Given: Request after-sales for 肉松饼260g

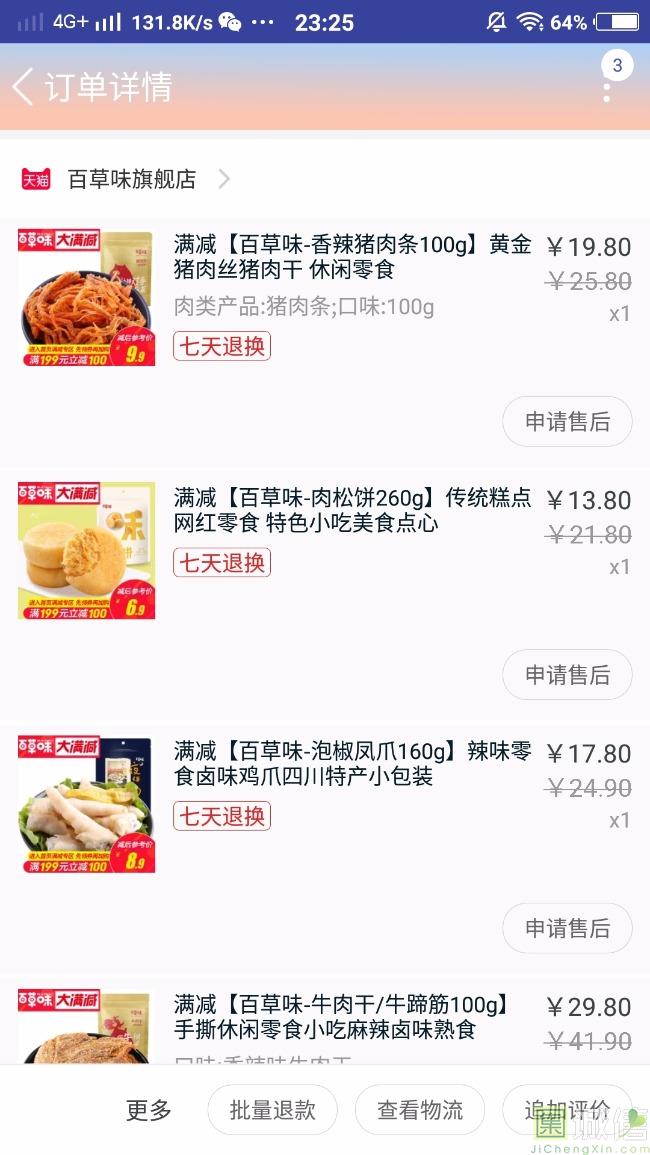Looking at the screenshot, I should 567,675.
